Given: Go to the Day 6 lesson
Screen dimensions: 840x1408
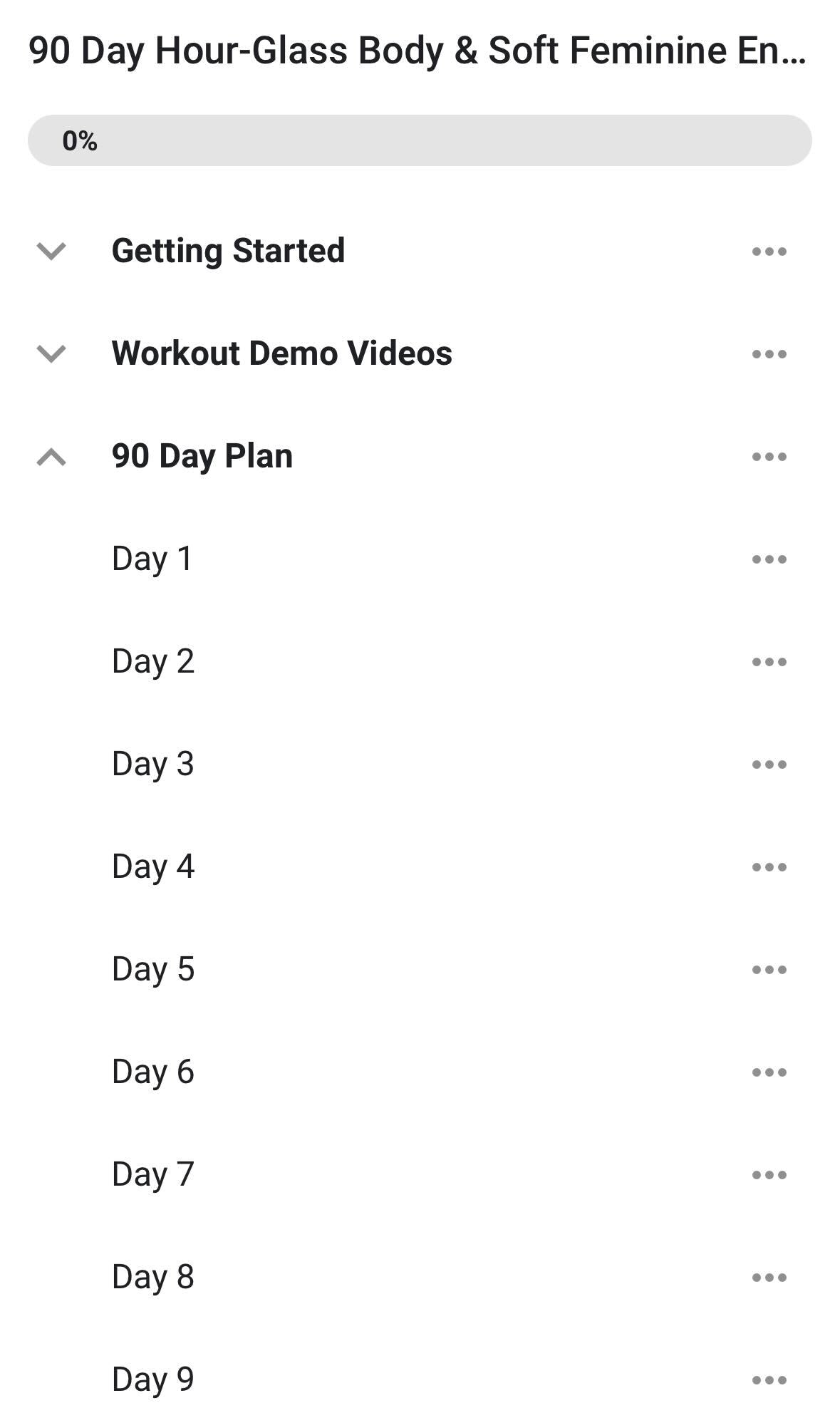Looking at the screenshot, I should click(x=153, y=1072).
